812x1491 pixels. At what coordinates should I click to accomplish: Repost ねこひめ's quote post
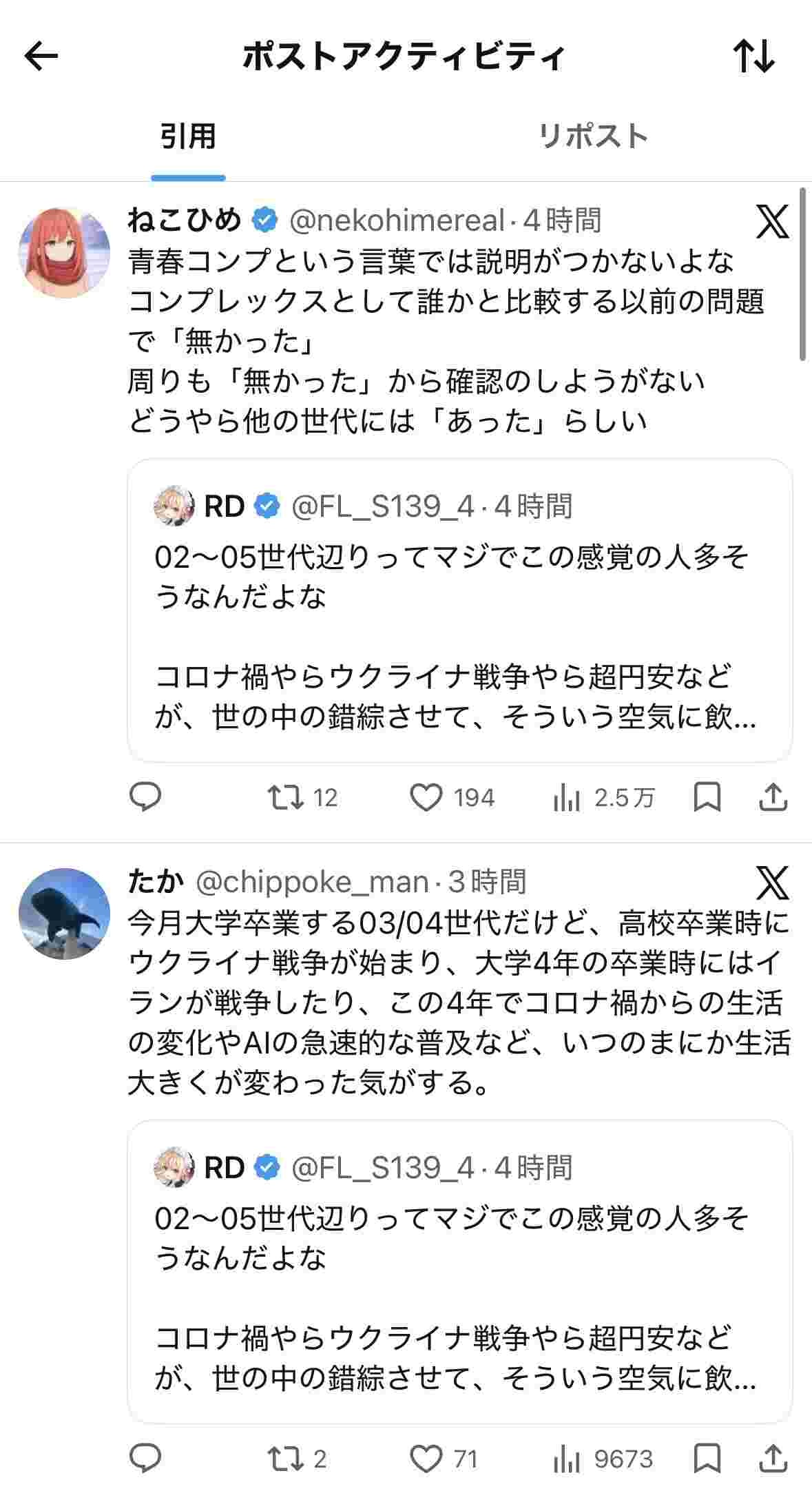pyautogui.click(x=286, y=797)
